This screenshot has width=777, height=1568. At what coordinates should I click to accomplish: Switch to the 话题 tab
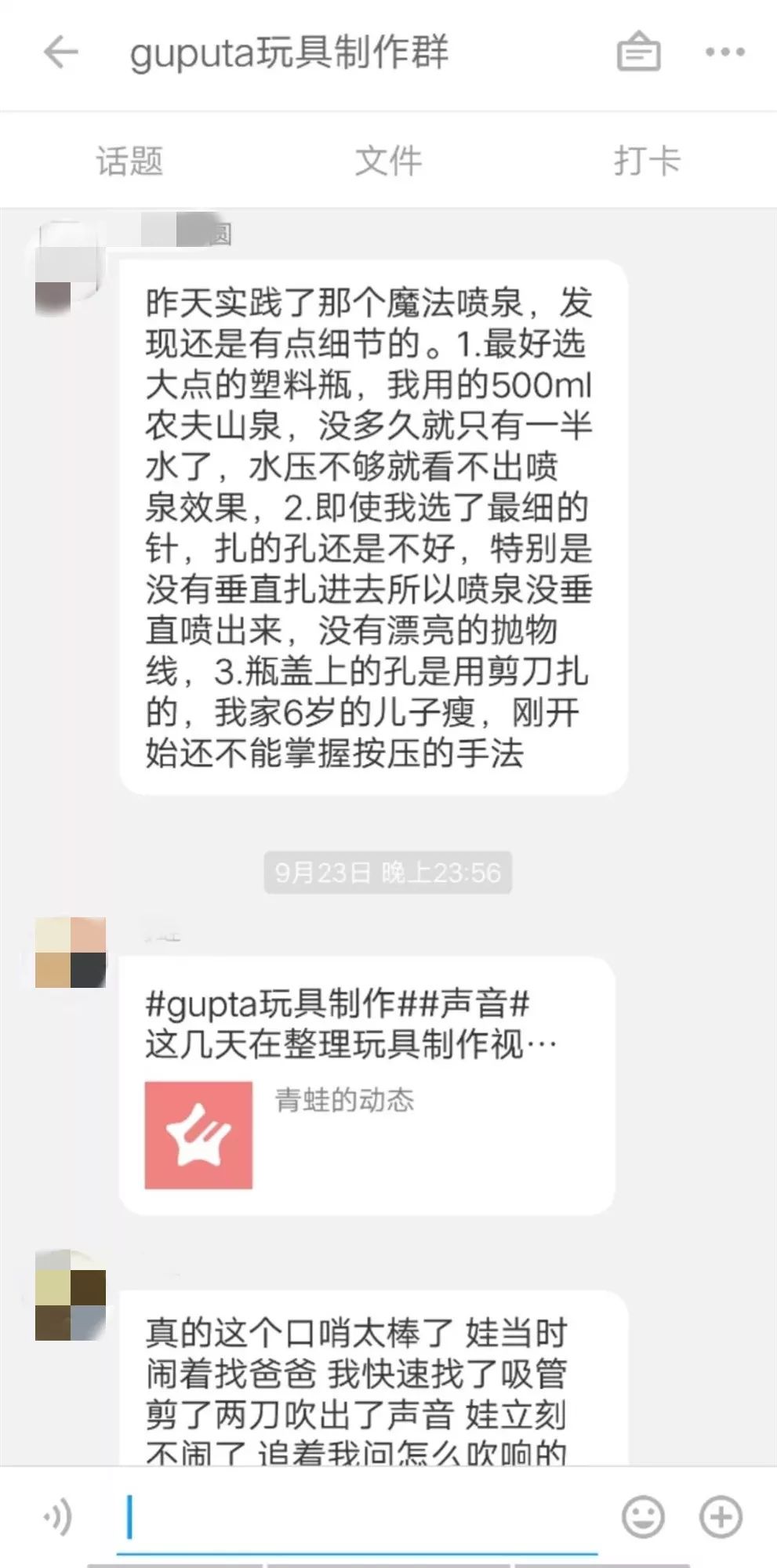pyautogui.click(x=129, y=161)
